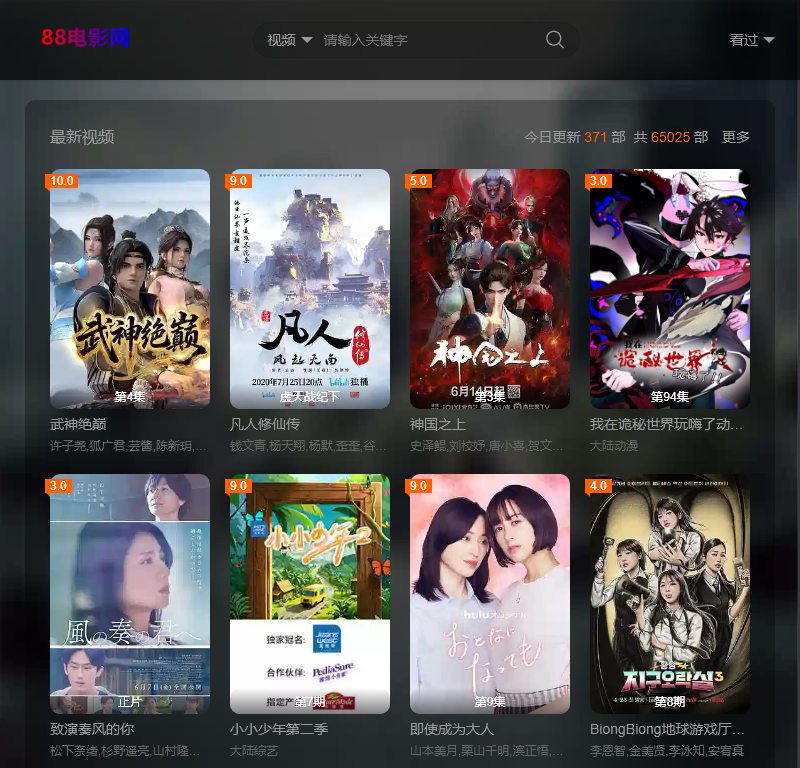Open the 凡人修仙传 card
The width and height of the screenshot is (800, 768).
point(310,288)
